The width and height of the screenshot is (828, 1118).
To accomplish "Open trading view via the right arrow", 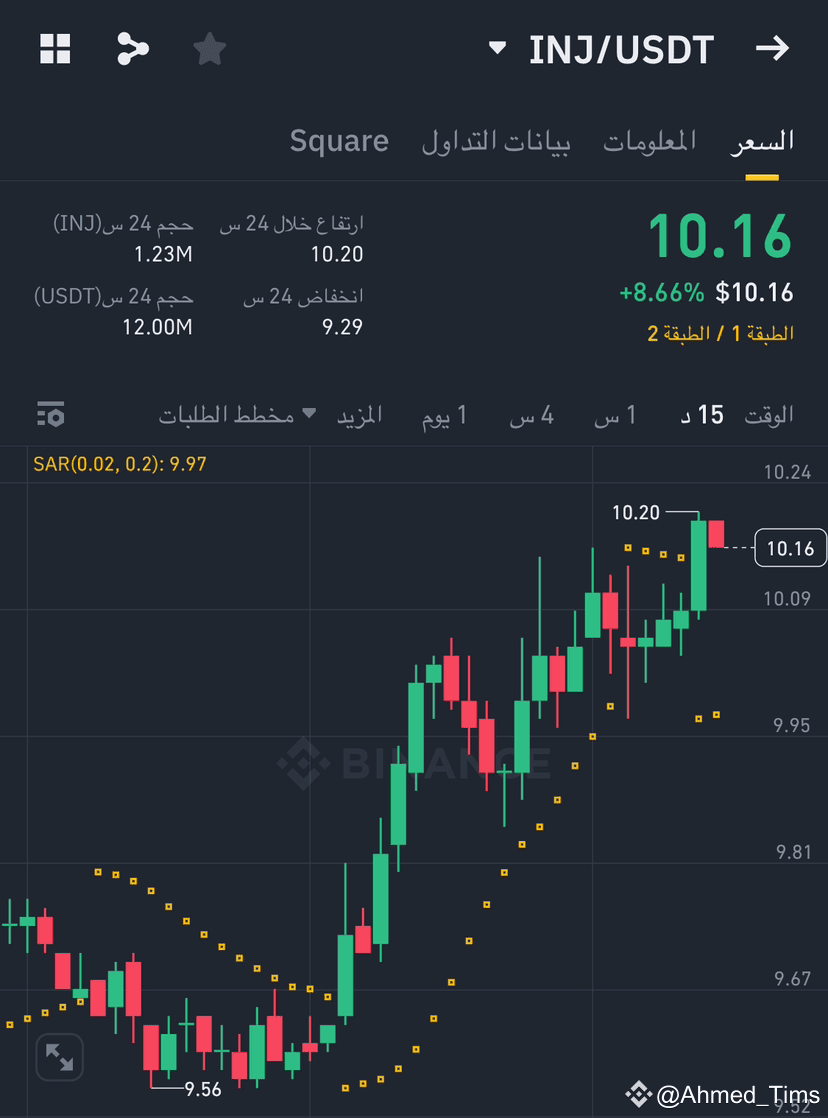I will (x=772, y=49).
